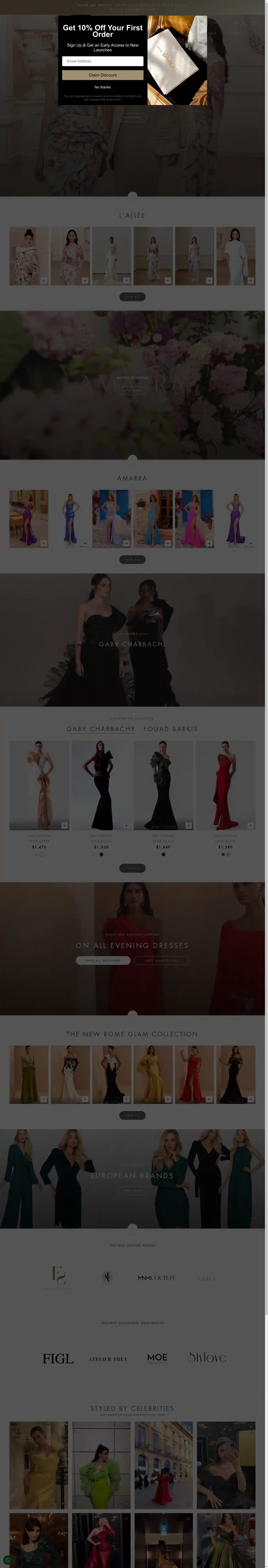Decline the offer with No thanks
This screenshot has height=1568, width=268.
[103, 87]
